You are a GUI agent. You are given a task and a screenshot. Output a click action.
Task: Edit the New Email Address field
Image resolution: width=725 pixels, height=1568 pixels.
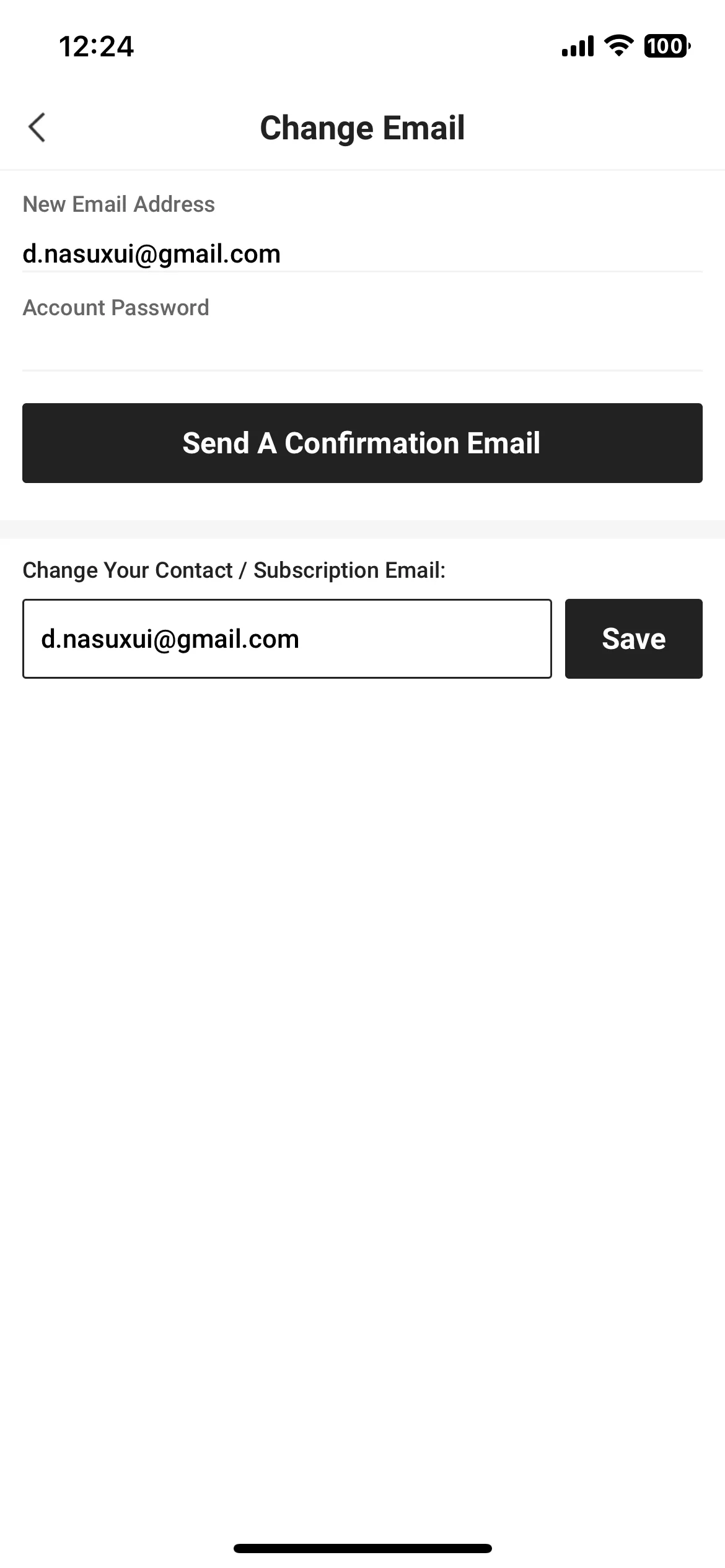pos(362,254)
